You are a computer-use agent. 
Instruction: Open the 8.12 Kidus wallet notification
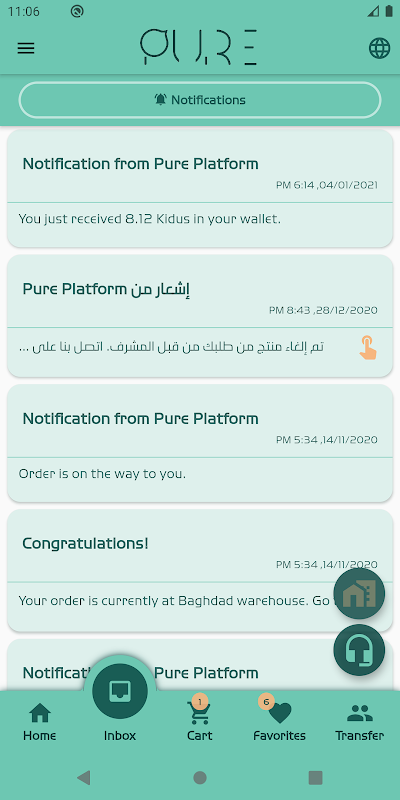(200, 188)
